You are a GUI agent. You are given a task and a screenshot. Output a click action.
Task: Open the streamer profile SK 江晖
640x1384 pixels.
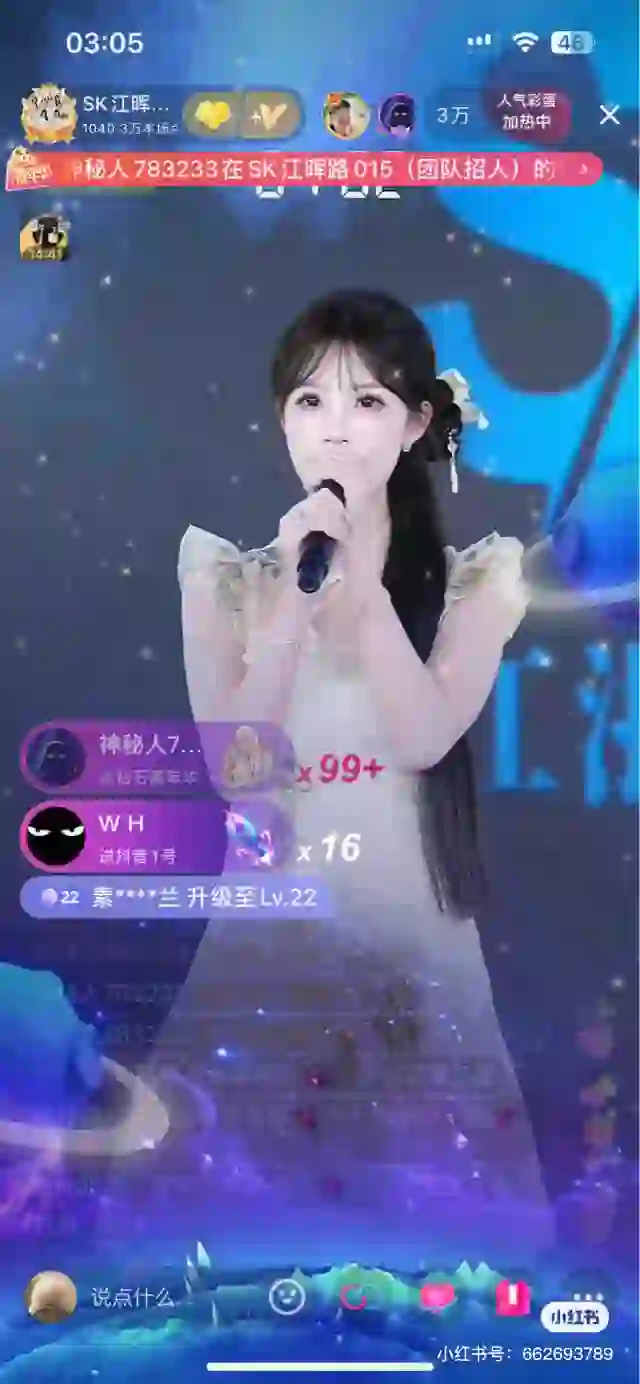pyautogui.click(x=101, y=114)
